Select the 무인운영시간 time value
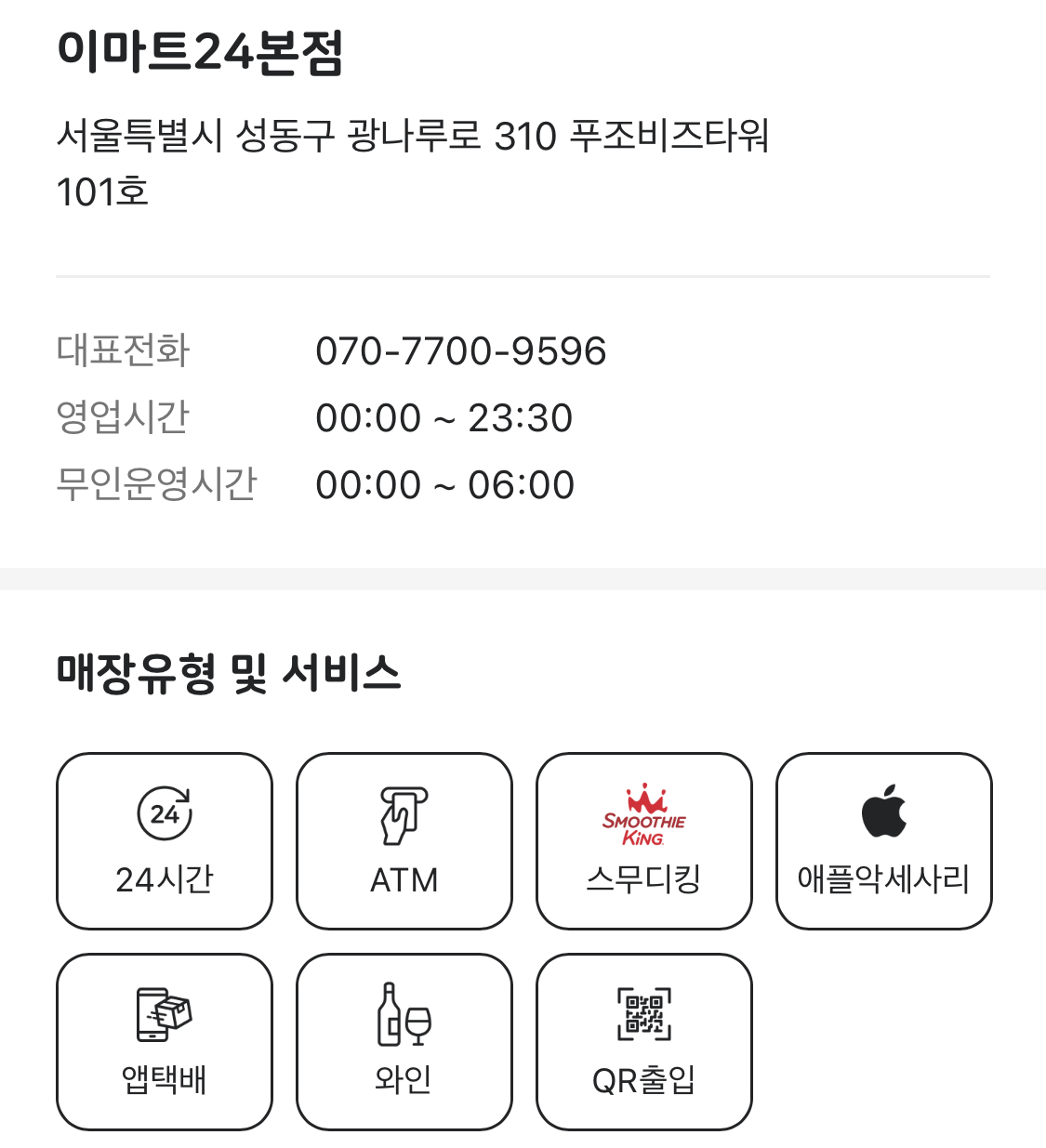Viewport: 1046px width, 1148px height. (x=444, y=483)
